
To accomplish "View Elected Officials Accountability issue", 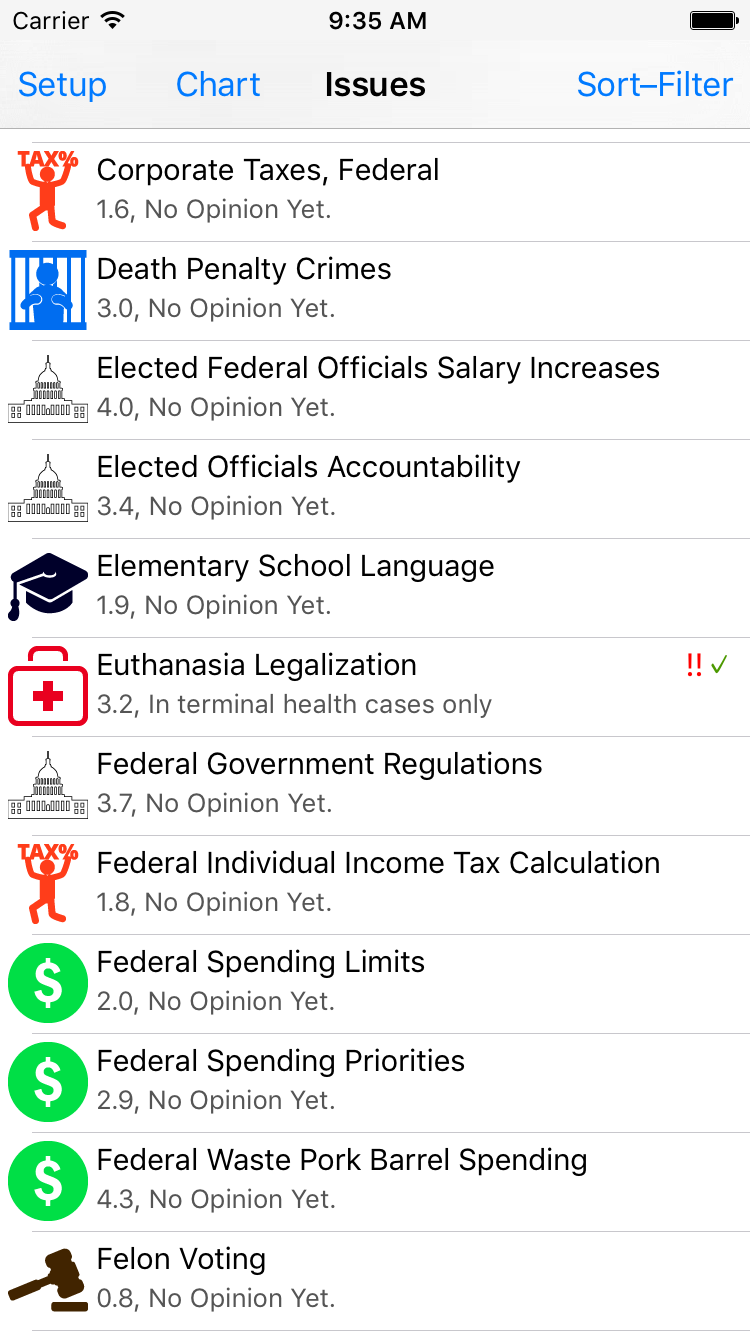I will (x=375, y=489).
